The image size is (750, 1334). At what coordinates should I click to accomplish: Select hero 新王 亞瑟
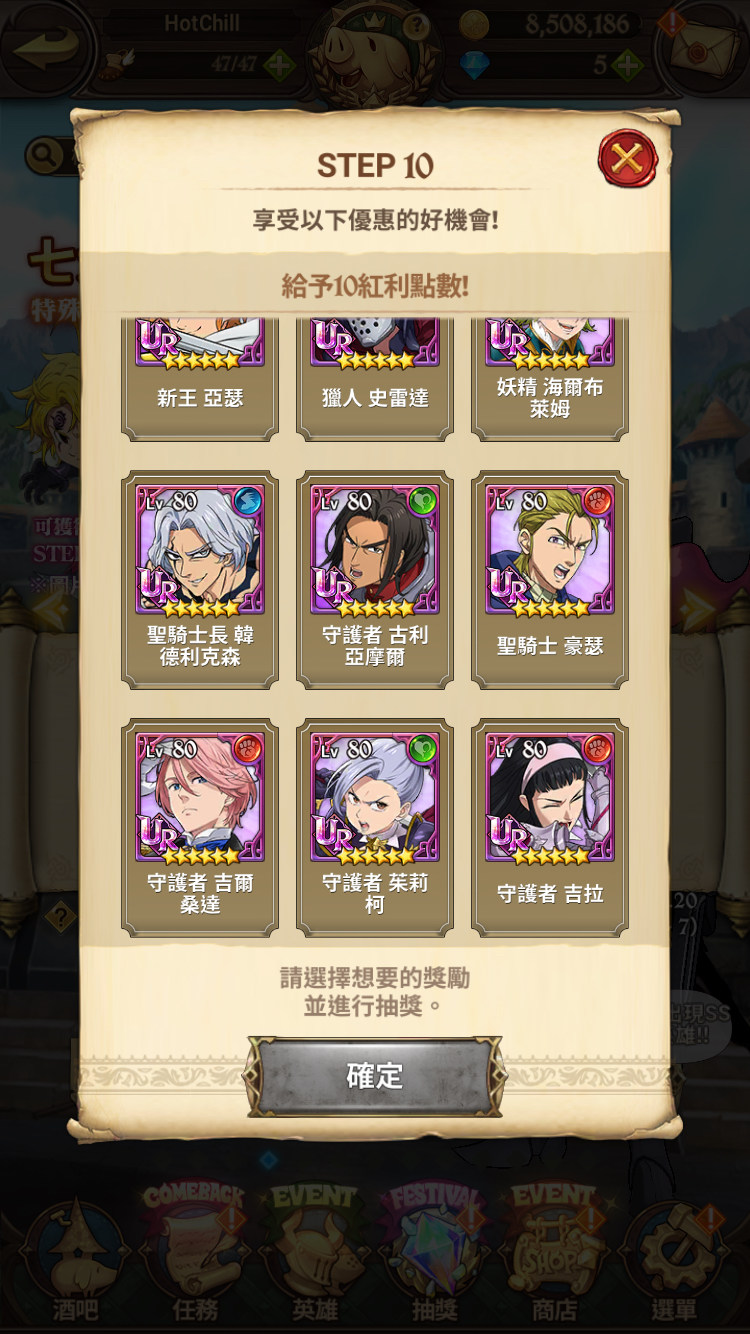(x=200, y=379)
